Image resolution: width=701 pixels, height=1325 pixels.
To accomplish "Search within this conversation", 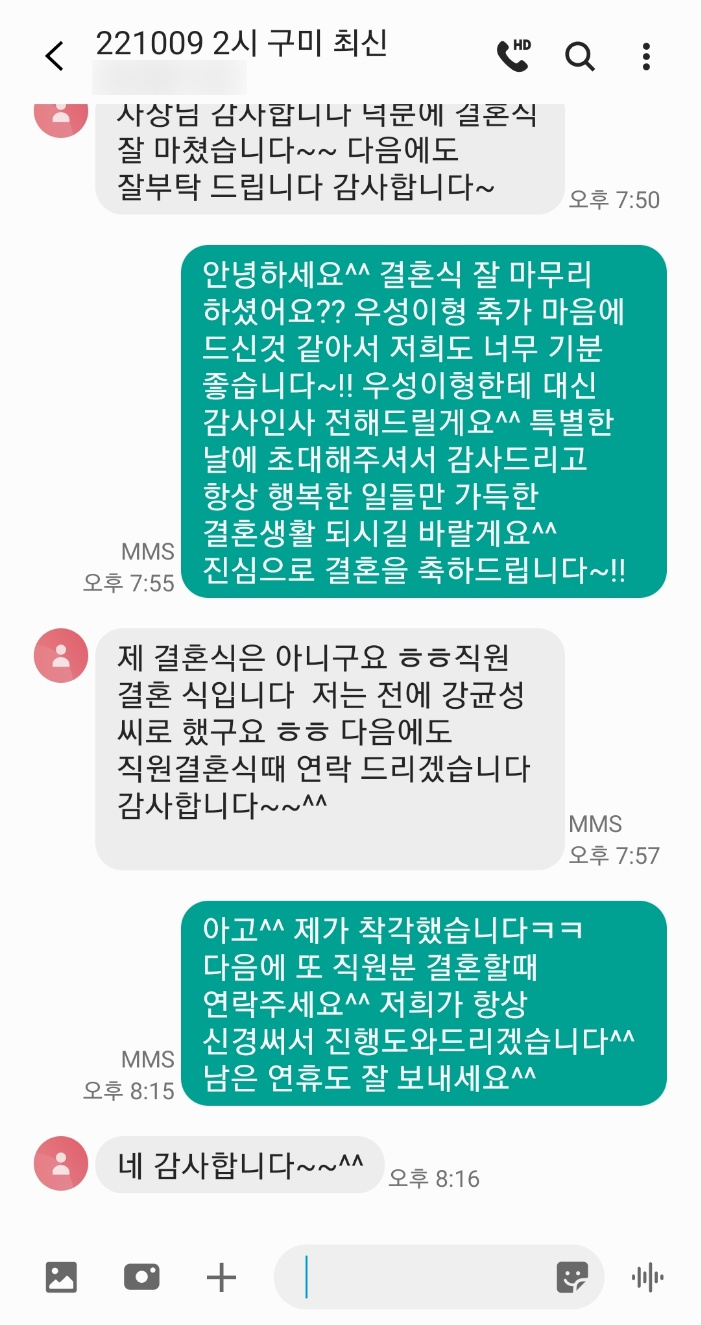I will [580, 56].
